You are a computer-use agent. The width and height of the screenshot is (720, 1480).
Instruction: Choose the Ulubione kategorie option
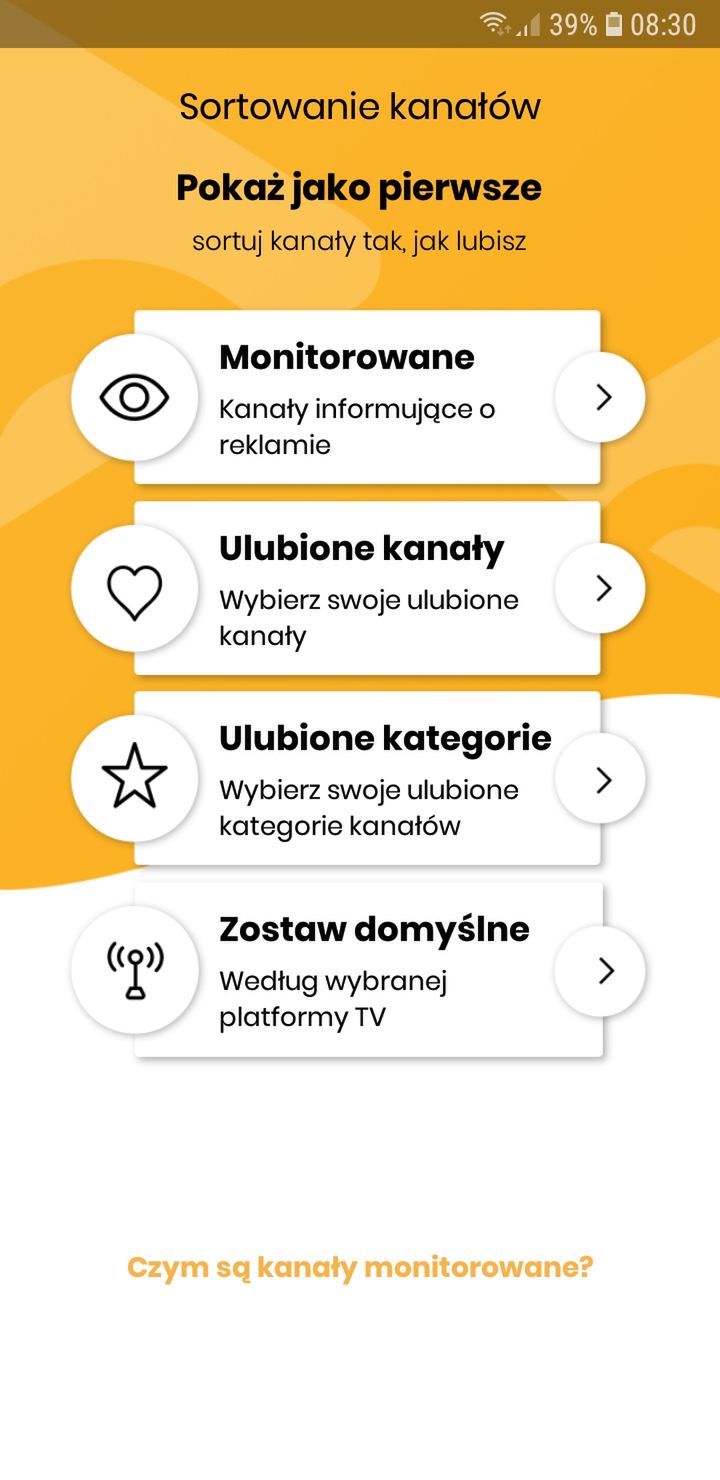[367, 778]
